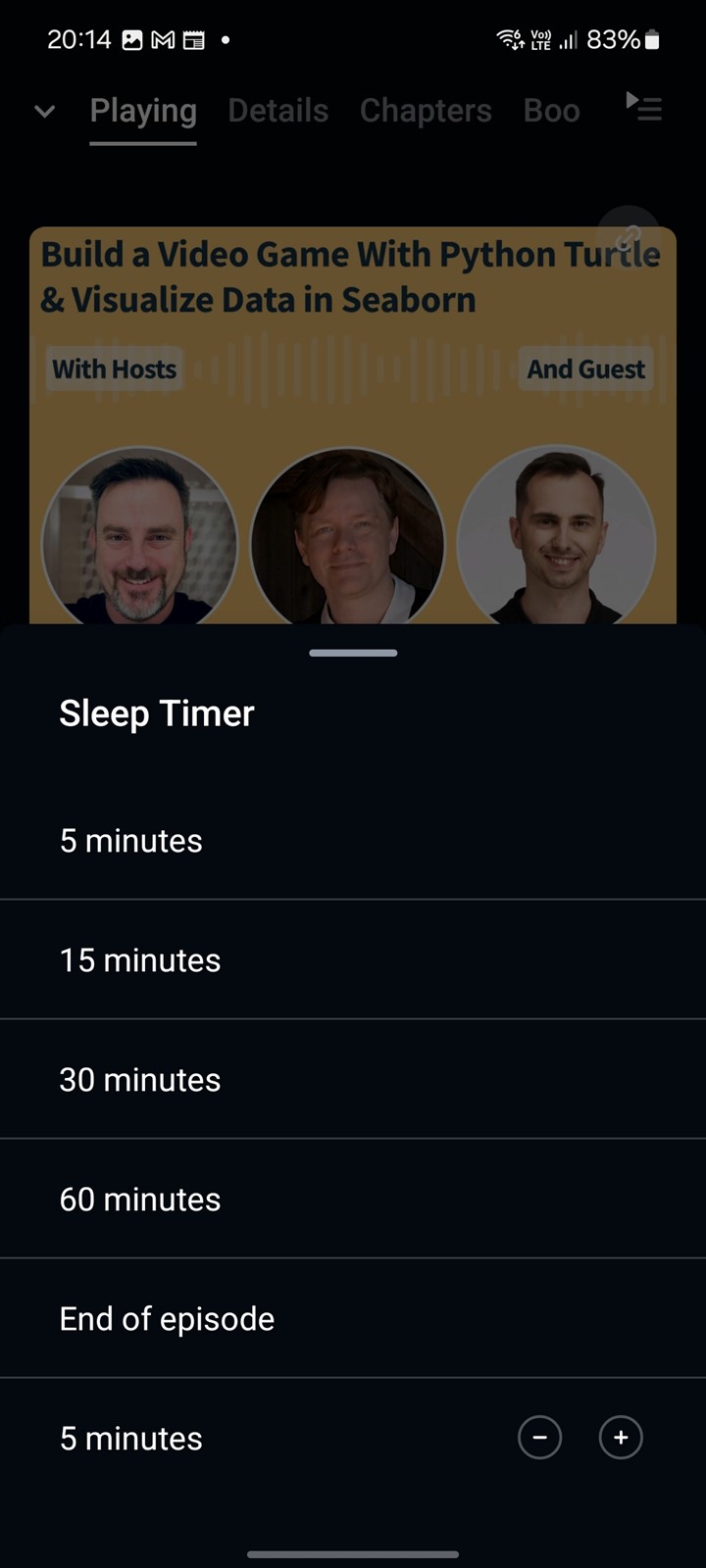The height and width of the screenshot is (1568, 706).
Task: Decrease custom timer with minus button
Action: 539,1438
